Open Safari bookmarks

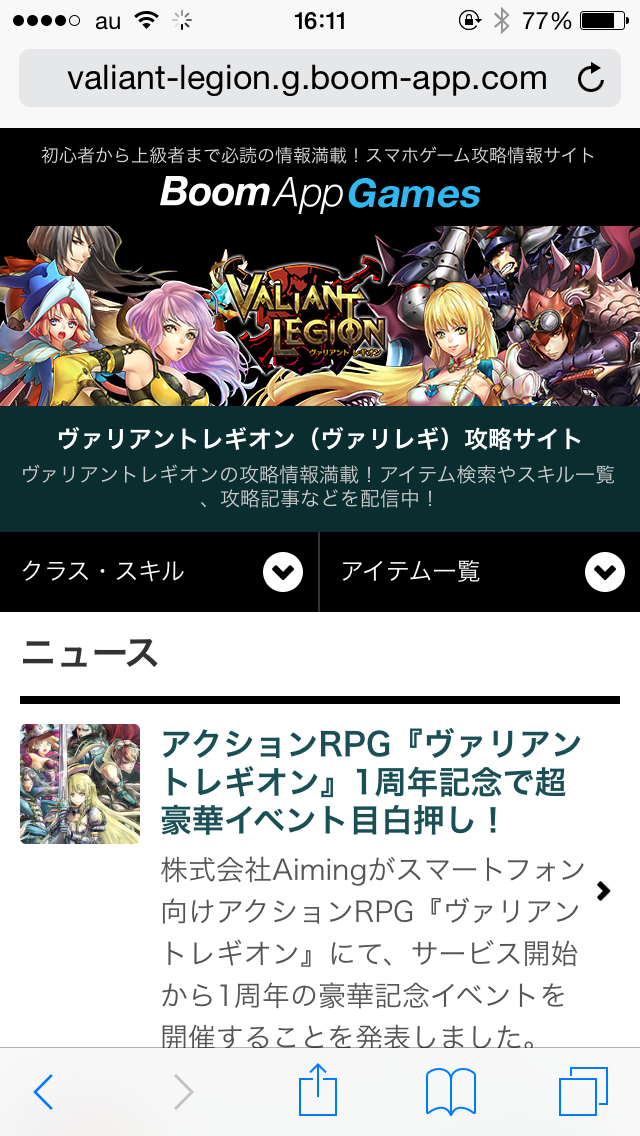click(450, 1092)
